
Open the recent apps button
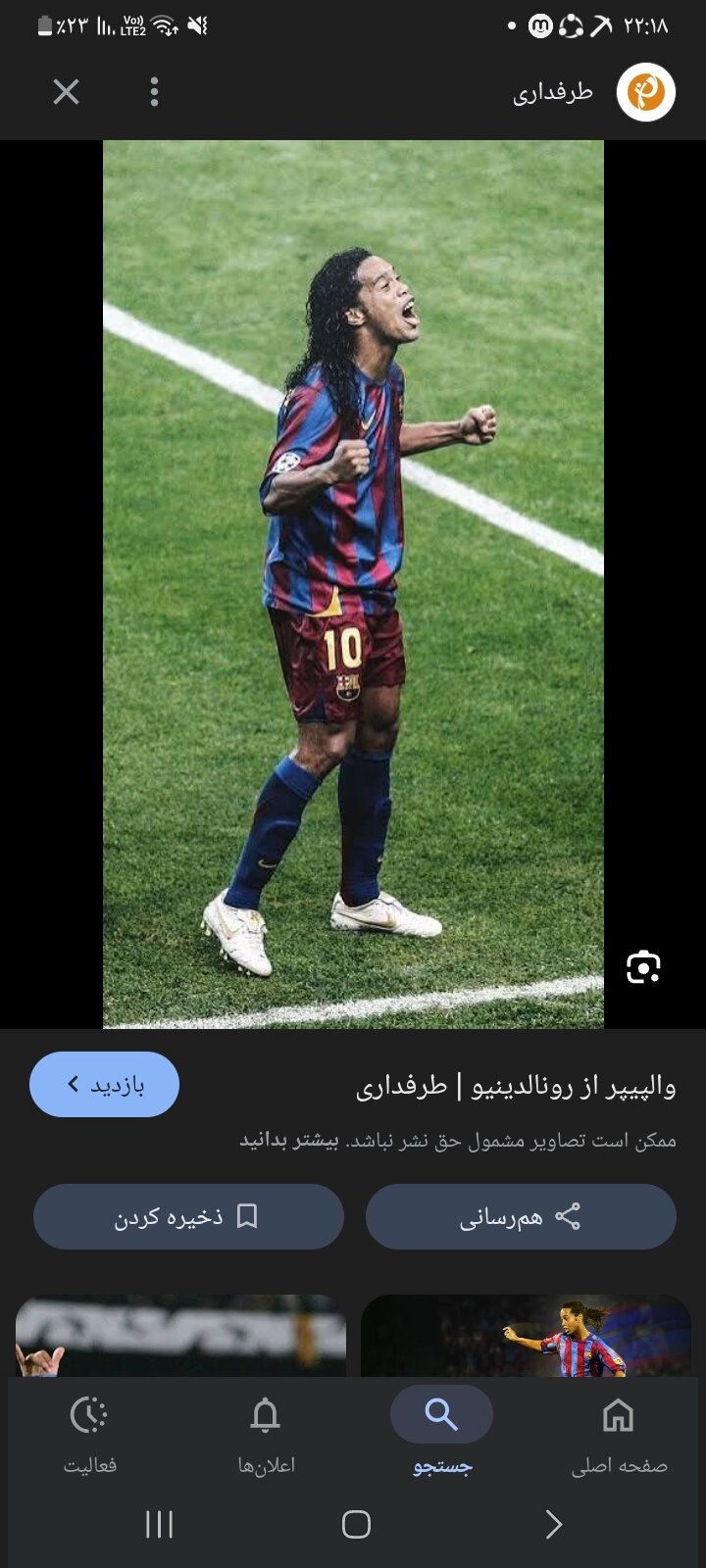tap(159, 1524)
